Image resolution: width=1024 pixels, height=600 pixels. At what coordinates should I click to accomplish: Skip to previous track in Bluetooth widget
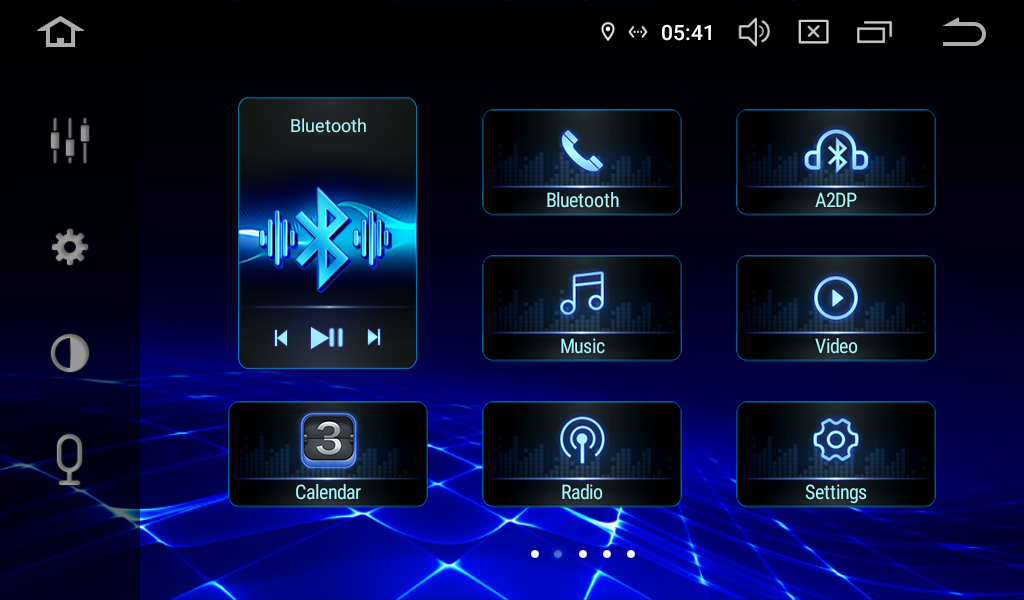pos(281,338)
